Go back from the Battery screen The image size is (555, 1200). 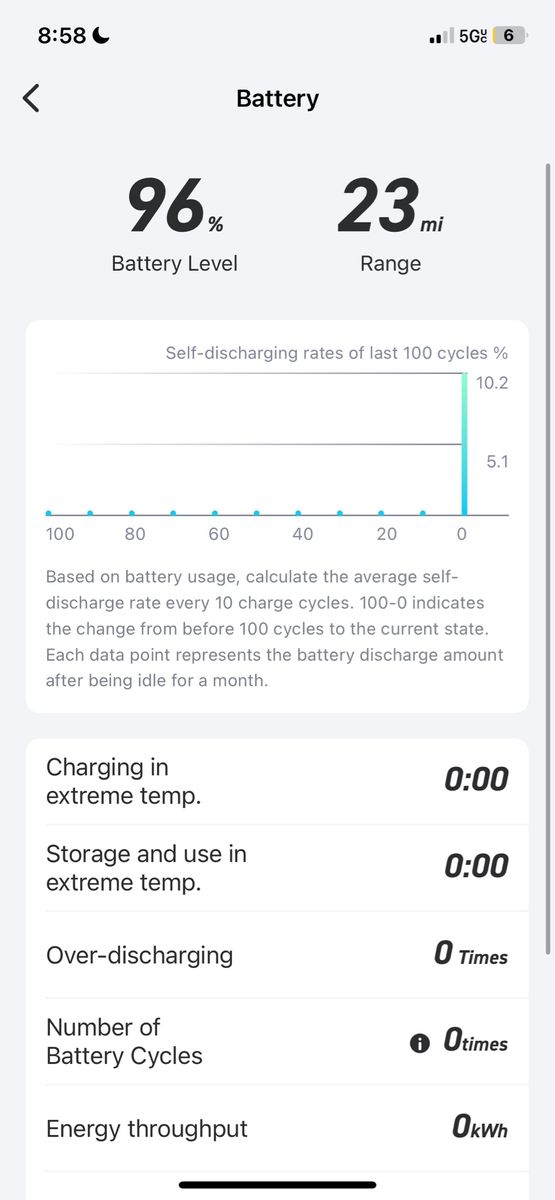[31, 98]
